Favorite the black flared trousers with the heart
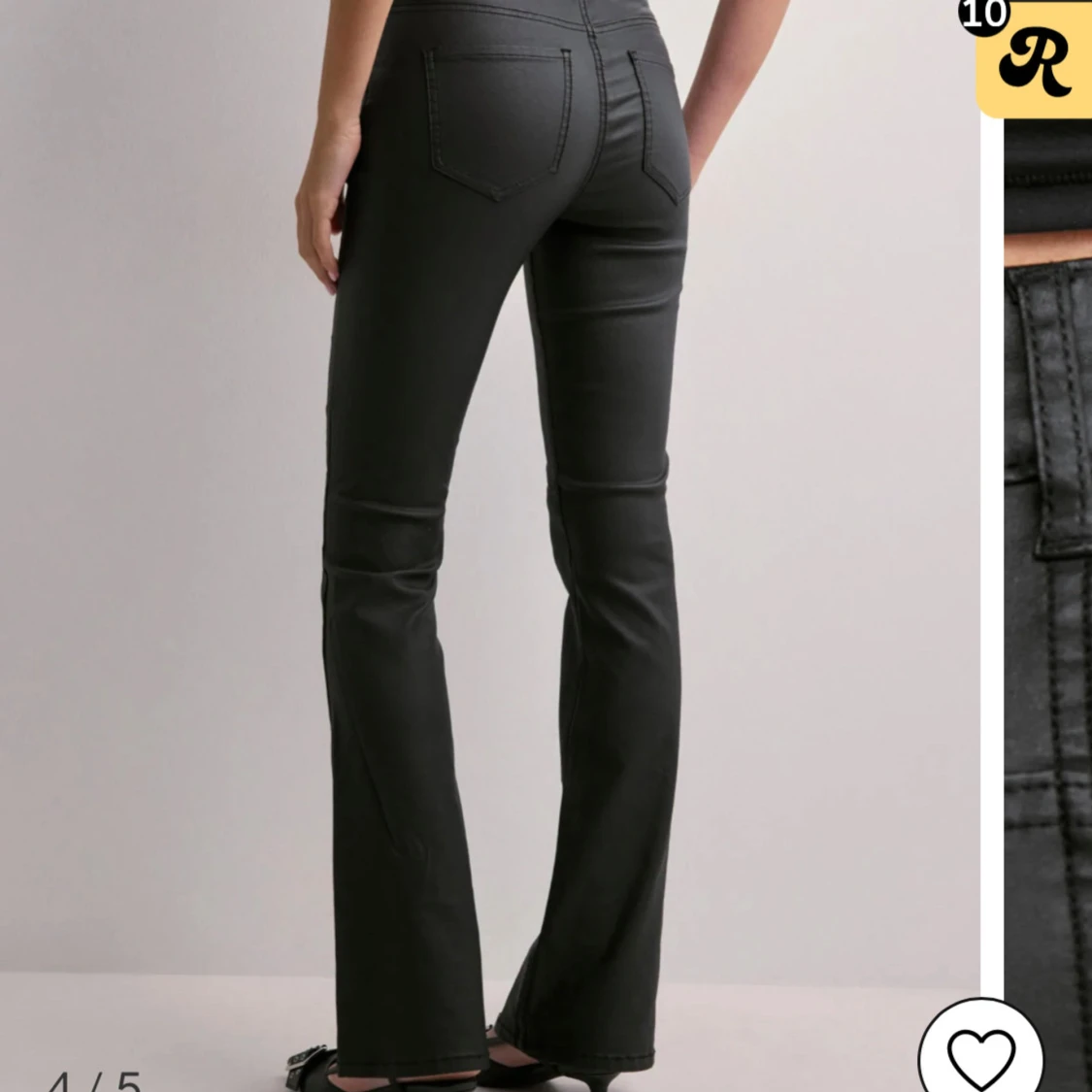Screen dimensions: 1092x1092 click(980, 1049)
